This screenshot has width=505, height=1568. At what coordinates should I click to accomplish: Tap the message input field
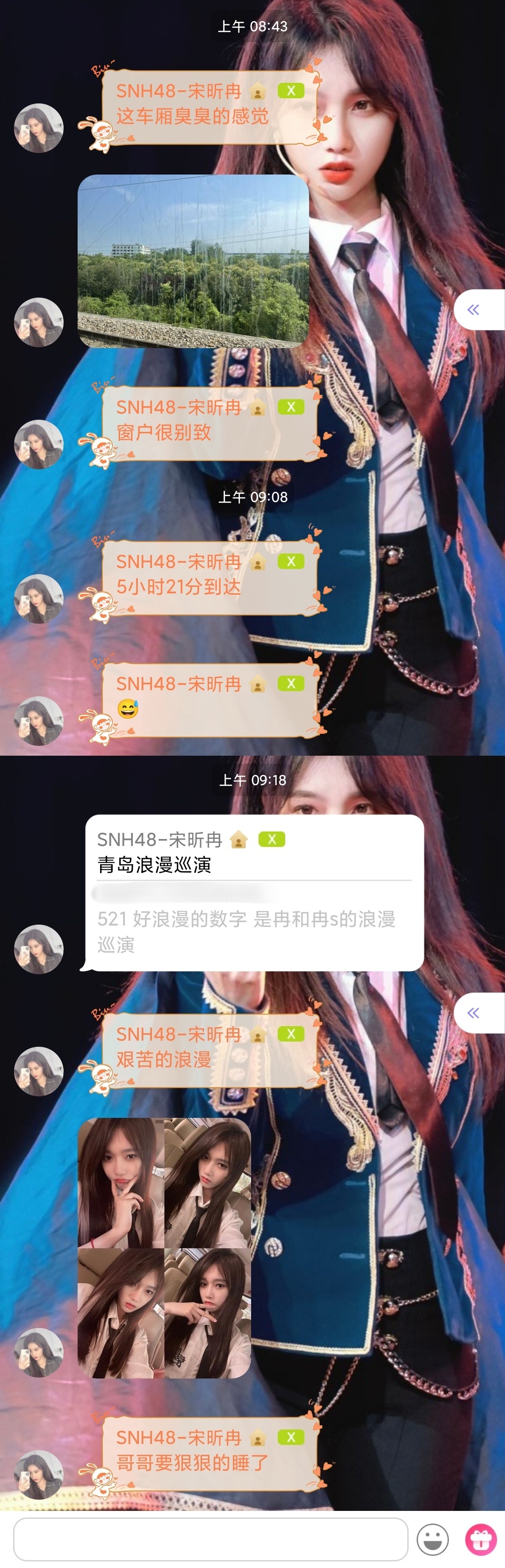click(210, 1539)
